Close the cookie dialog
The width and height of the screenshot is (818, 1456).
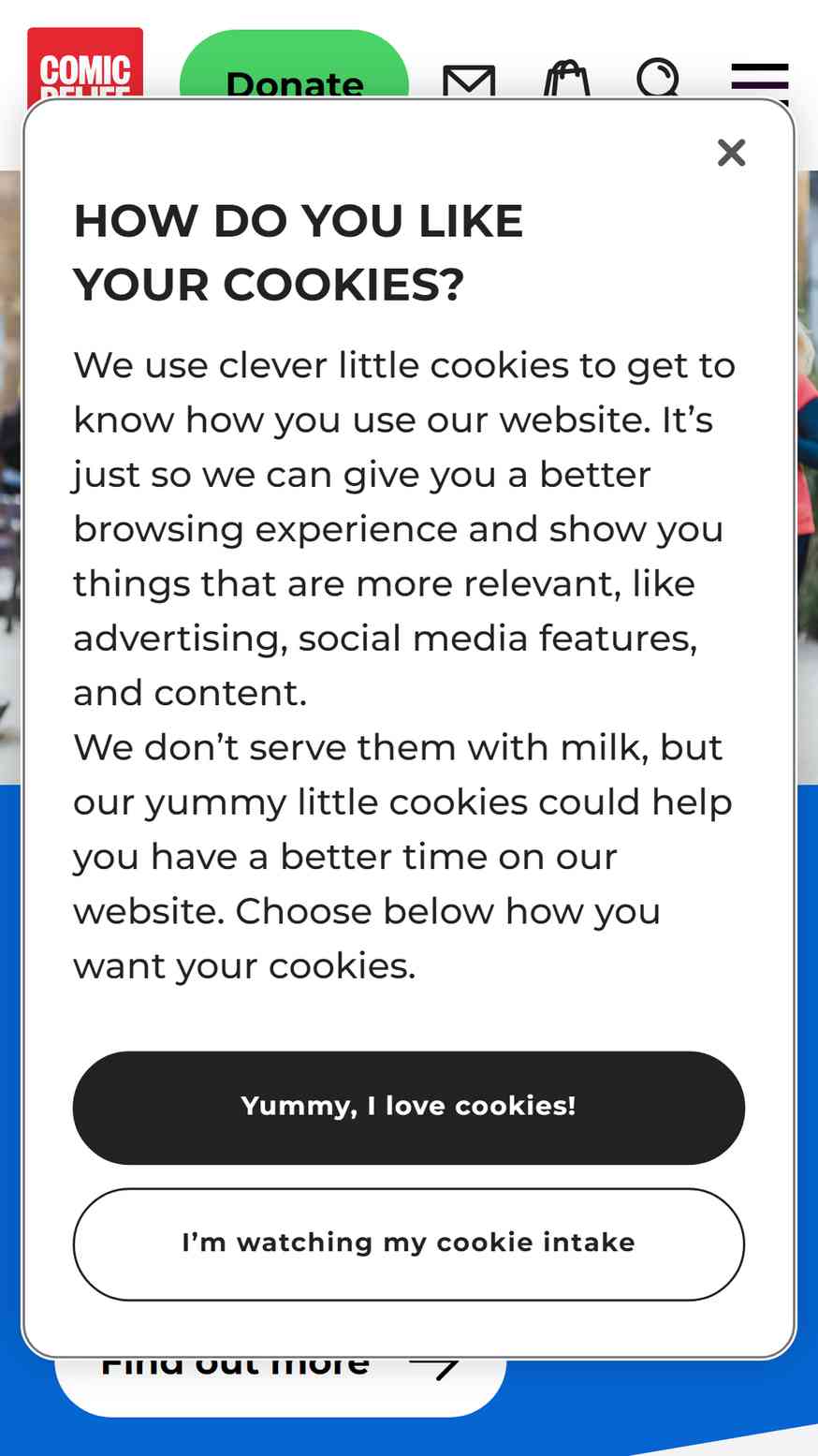pyautogui.click(x=731, y=153)
